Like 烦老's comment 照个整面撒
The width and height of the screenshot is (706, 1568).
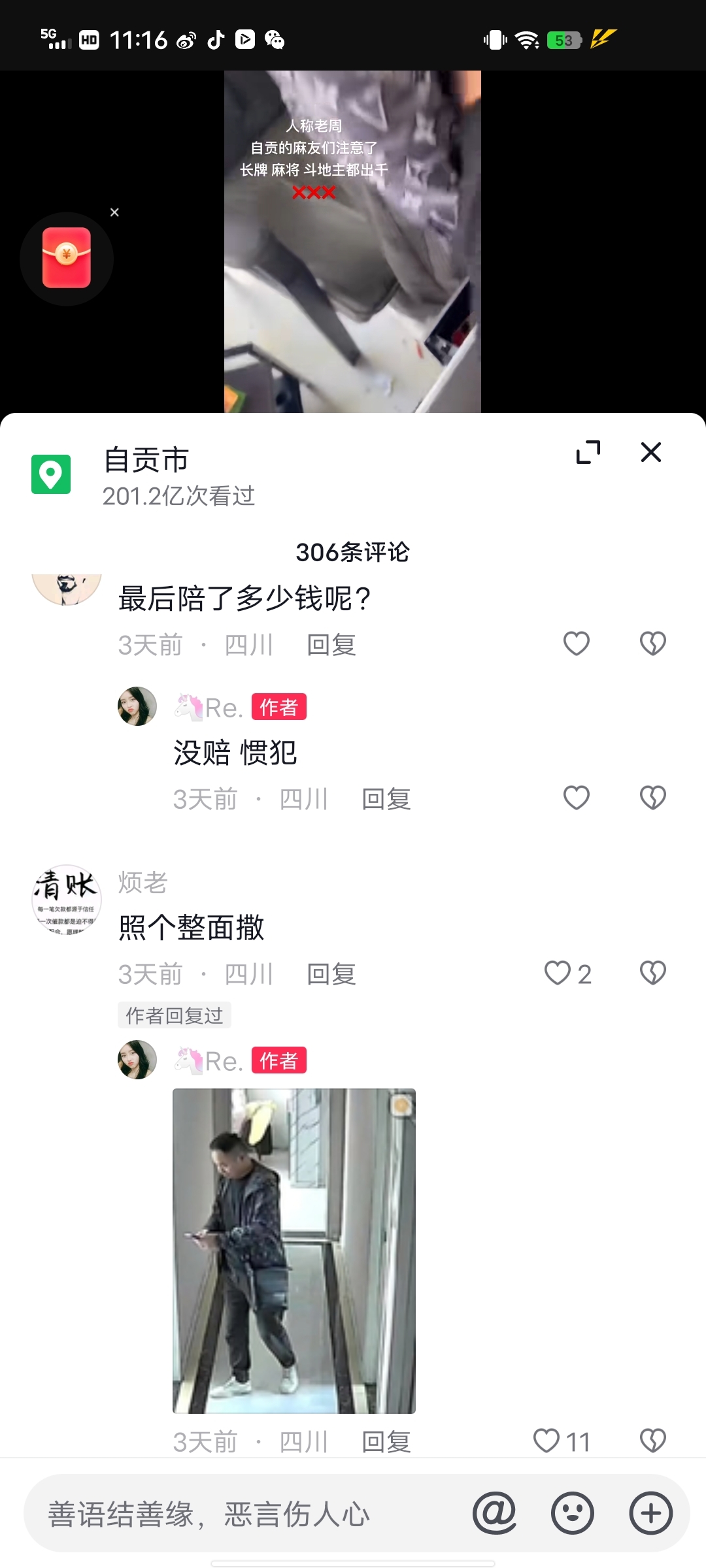point(558,973)
